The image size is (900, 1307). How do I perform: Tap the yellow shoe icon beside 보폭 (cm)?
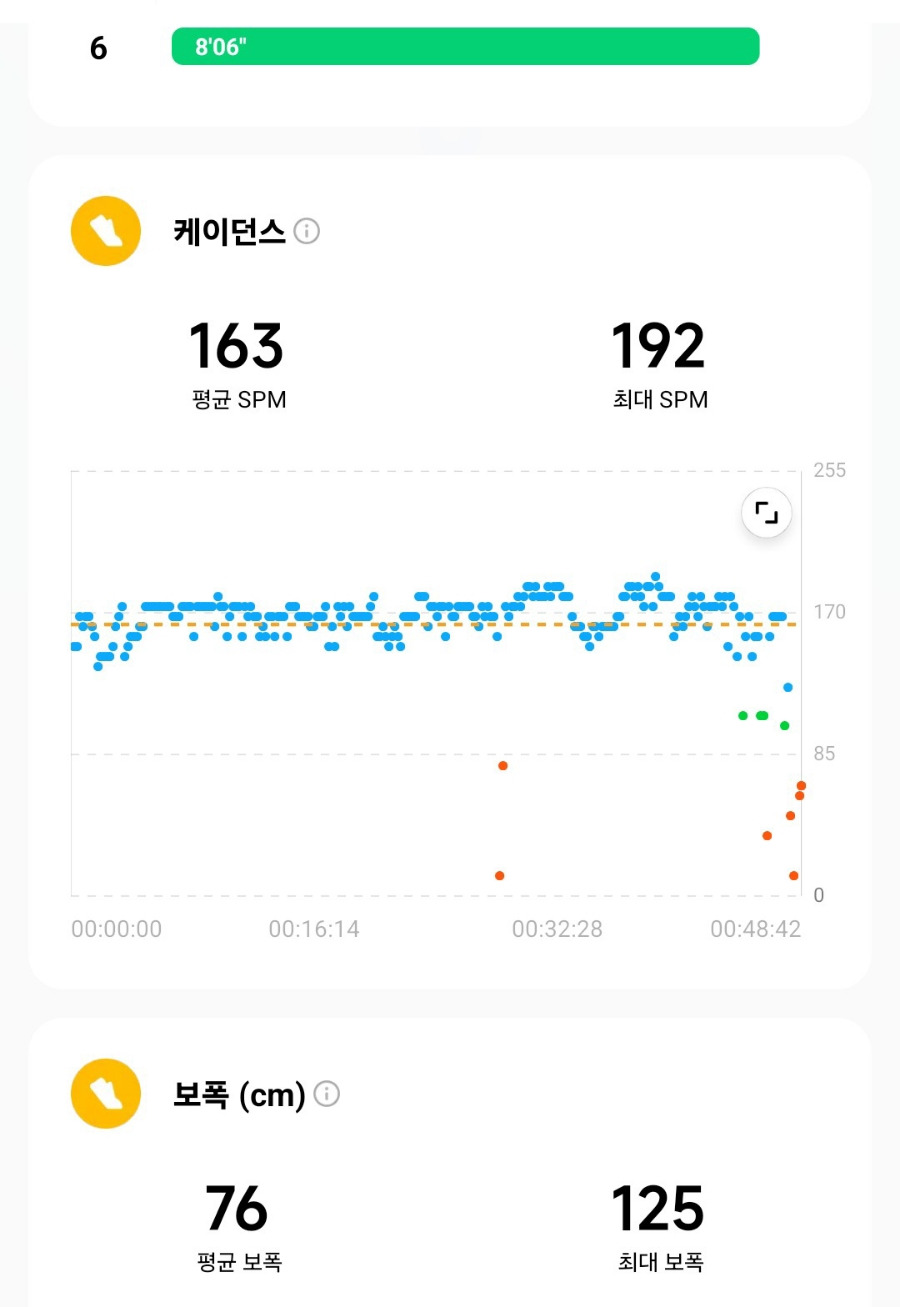pos(105,1094)
